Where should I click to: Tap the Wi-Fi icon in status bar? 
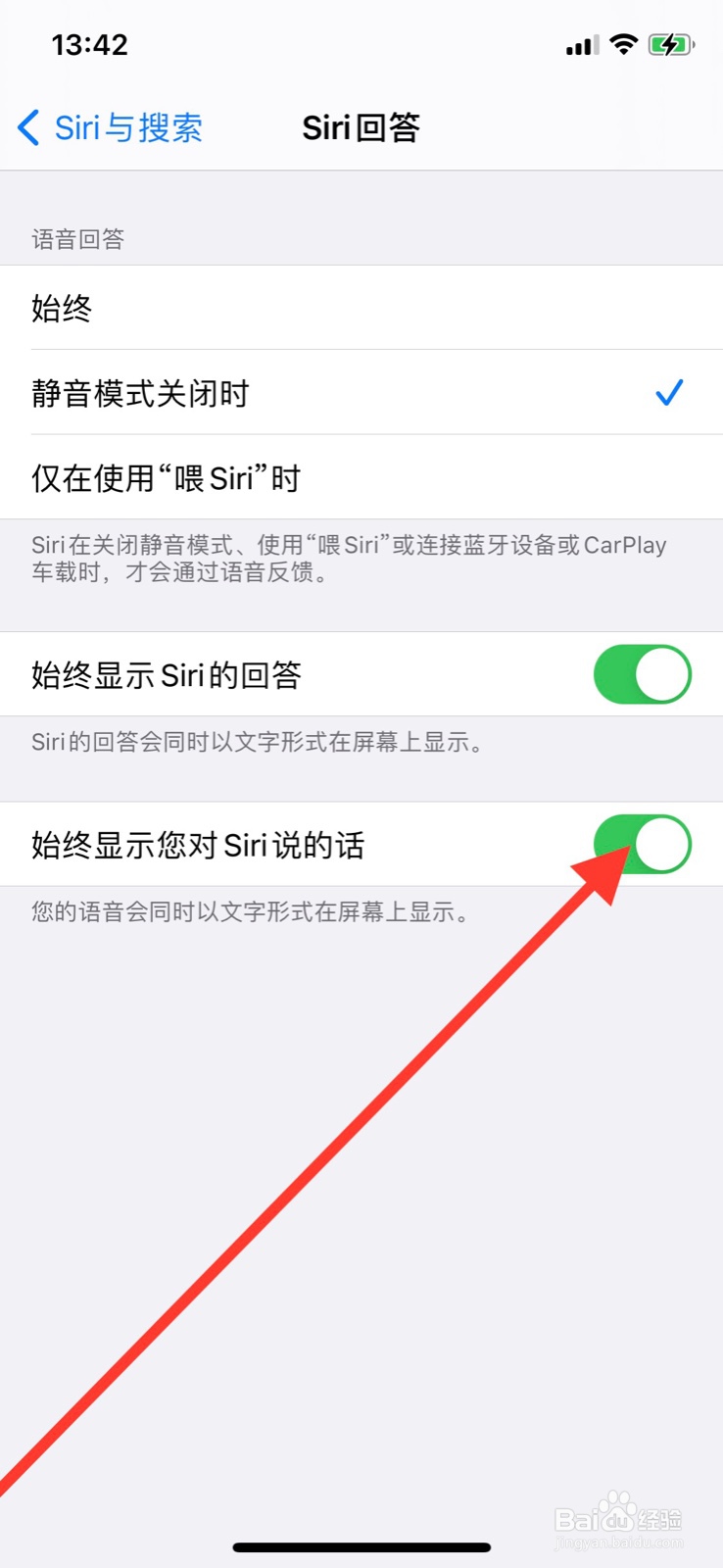(624, 43)
